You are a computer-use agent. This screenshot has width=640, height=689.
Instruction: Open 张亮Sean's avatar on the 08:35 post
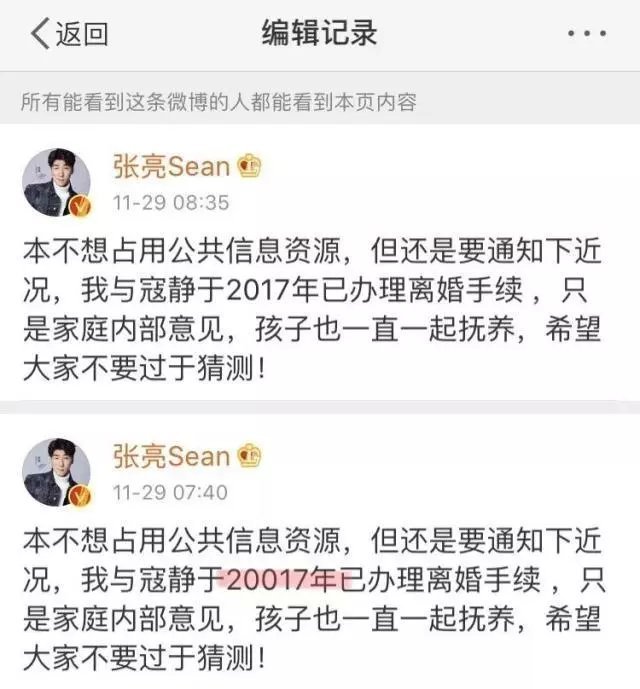coord(57,182)
